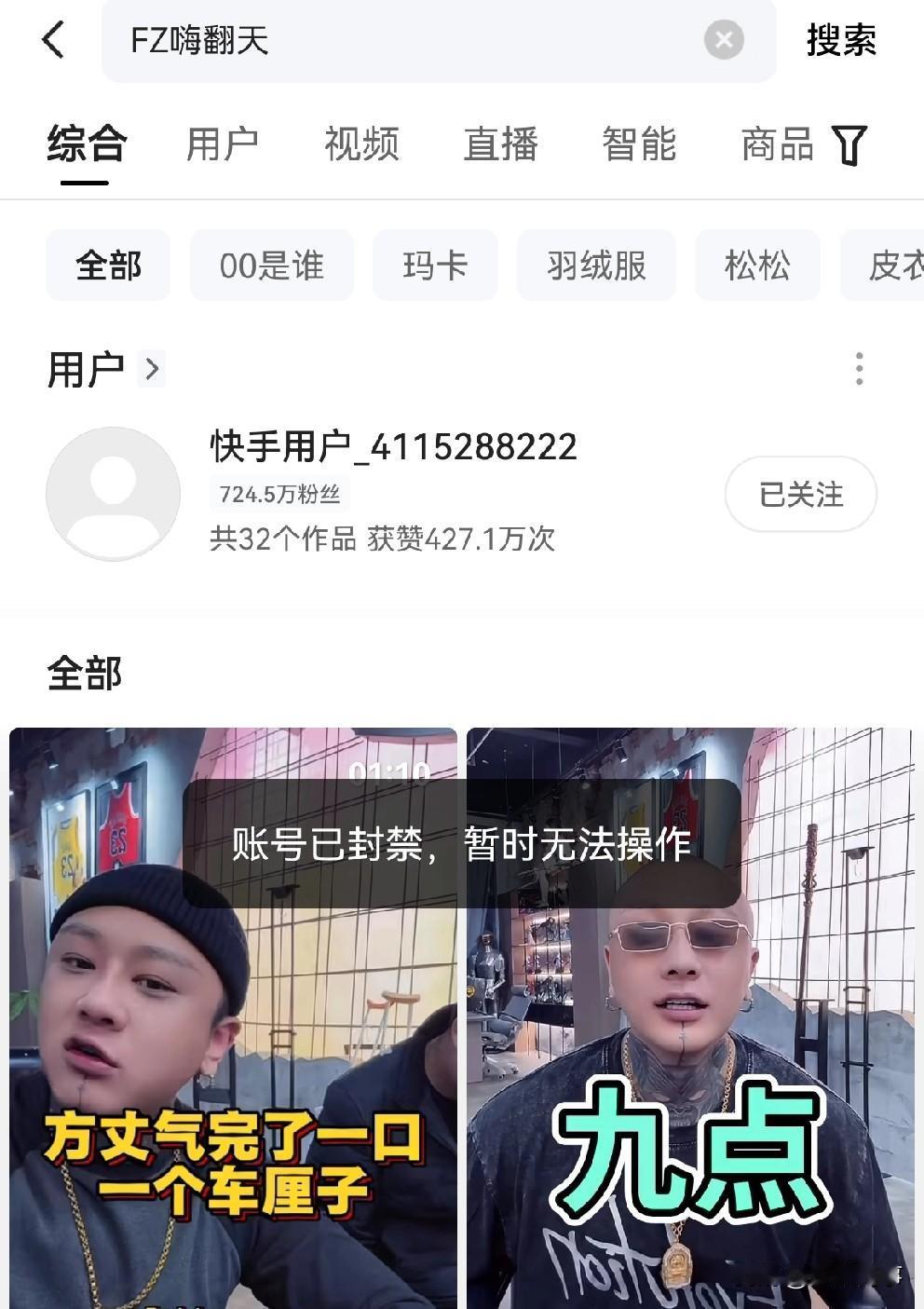The width and height of the screenshot is (924, 1309).
Task: Click the user avatar of 快手用户_4115288222
Action: [x=113, y=494]
